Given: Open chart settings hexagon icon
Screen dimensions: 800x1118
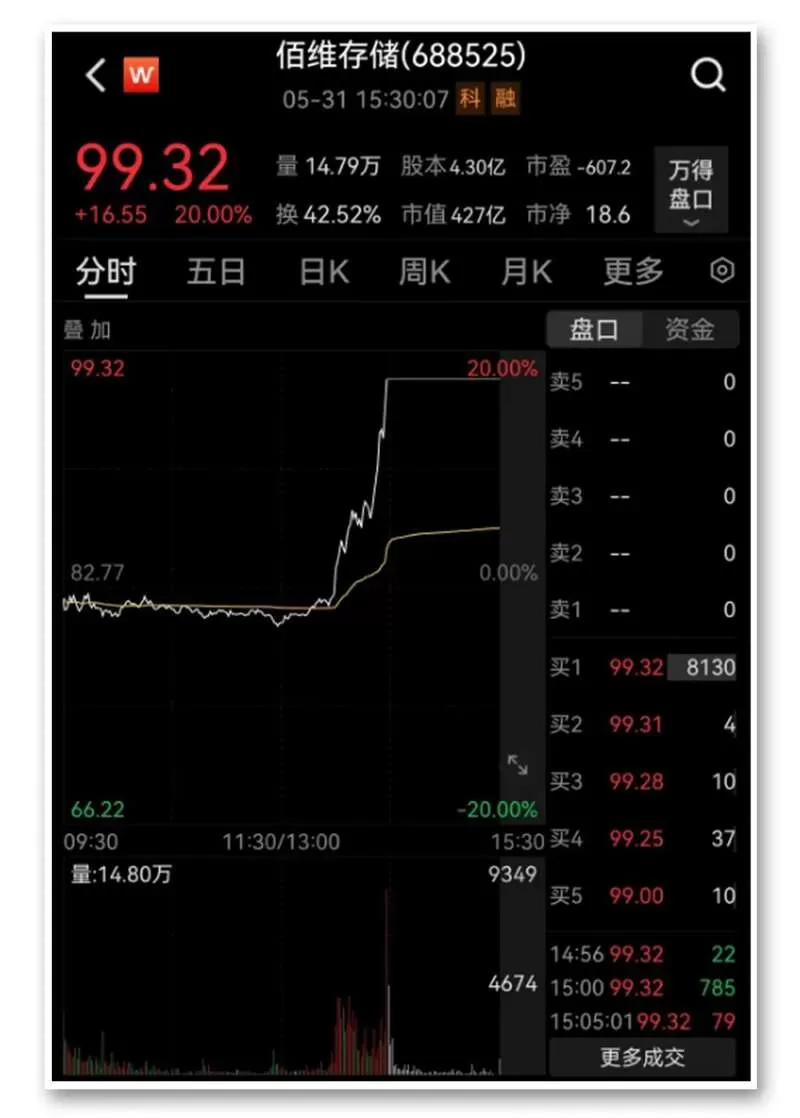Looking at the screenshot, I should point(722,271).
